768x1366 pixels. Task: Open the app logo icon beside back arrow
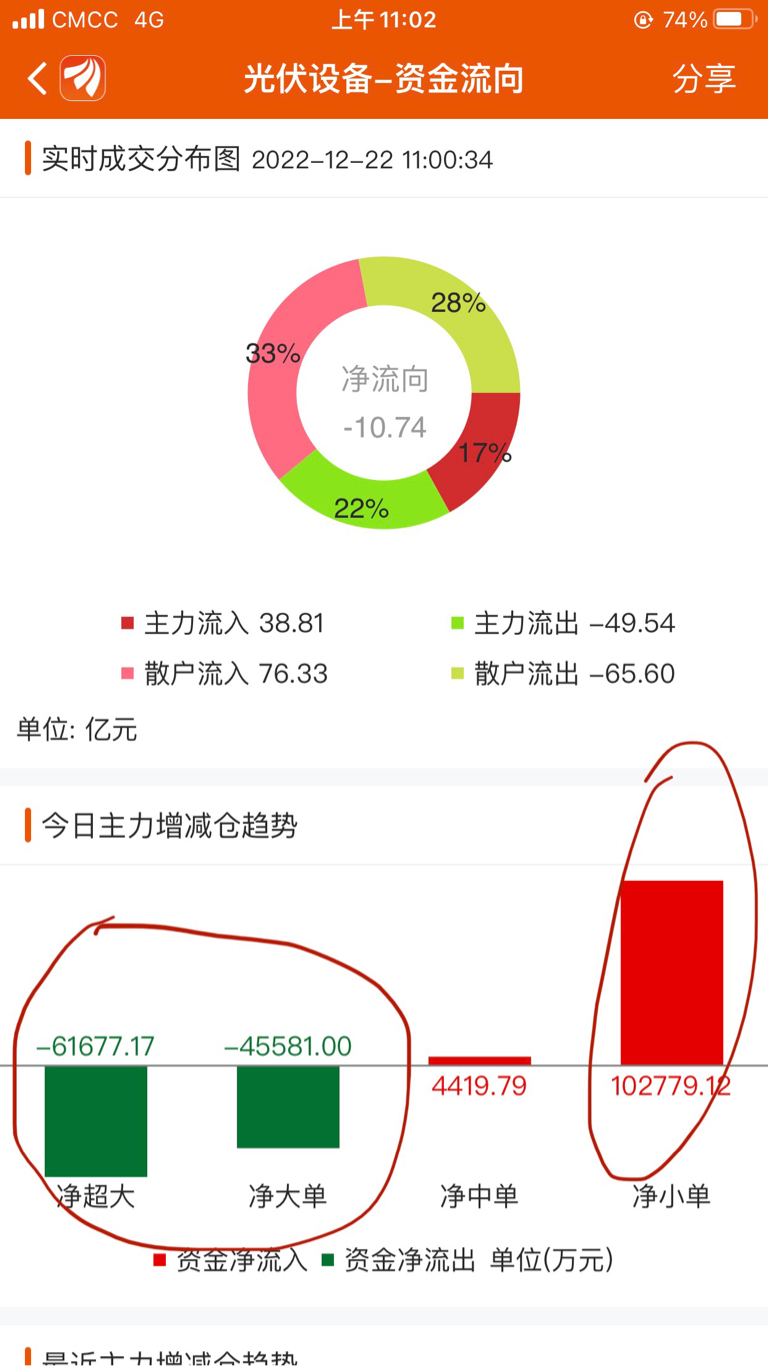pos(83,79)
